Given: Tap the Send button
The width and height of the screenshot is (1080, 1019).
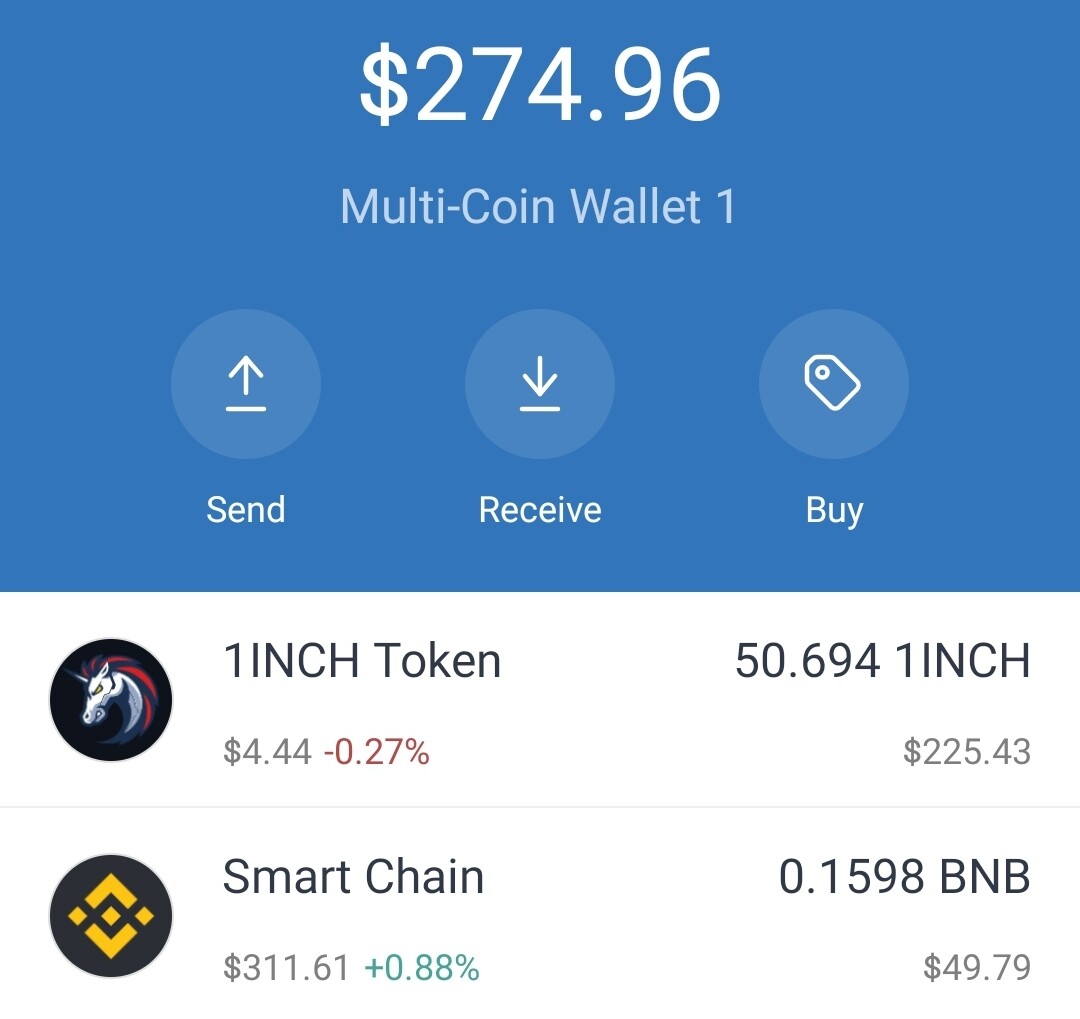Looking at the screenshot, I should pos(246,385).
